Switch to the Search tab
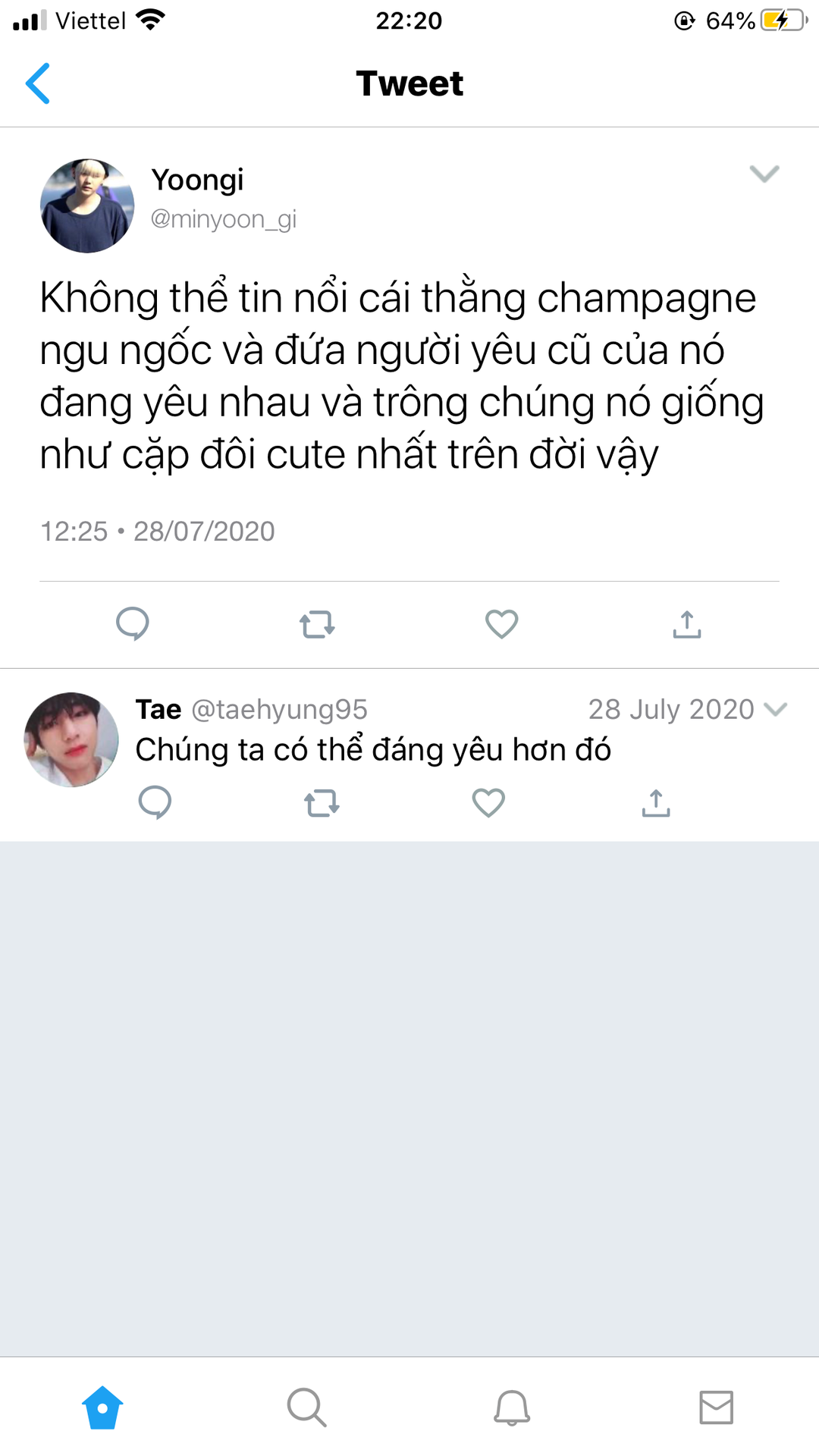 pyautogui.click(x=306, y=1407)
